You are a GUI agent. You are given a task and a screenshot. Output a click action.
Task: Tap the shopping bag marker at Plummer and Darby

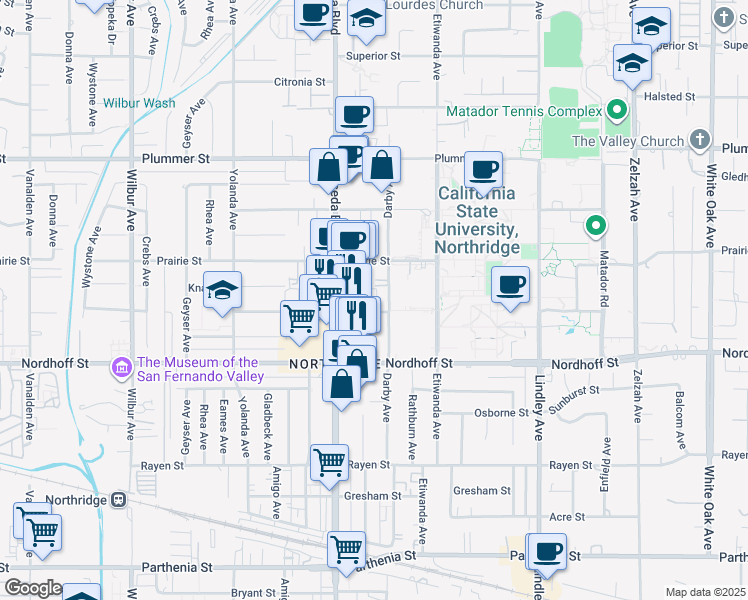382,169
